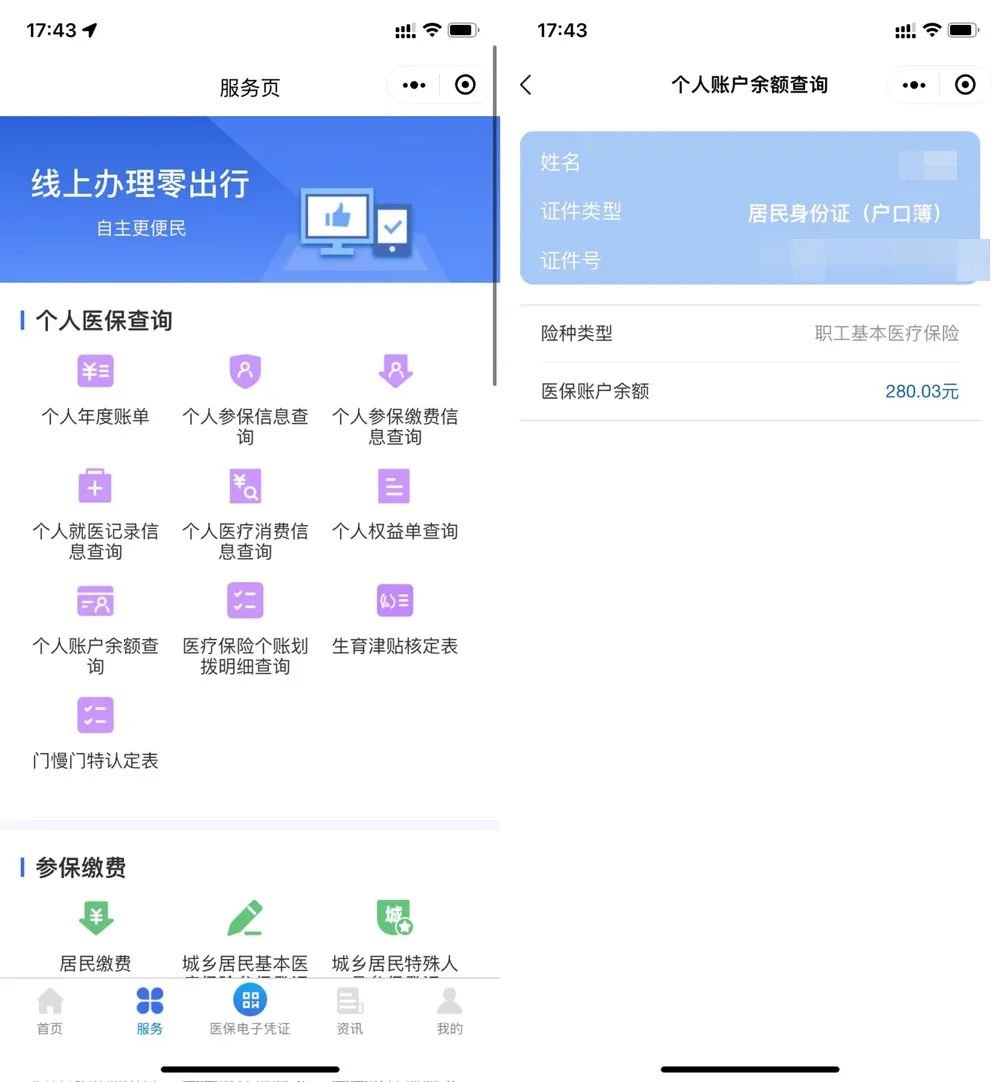This screenshot has width=1000, height=1082.
Task: Go back from the 个人账户余额查询 page
Action: (527, 85)
